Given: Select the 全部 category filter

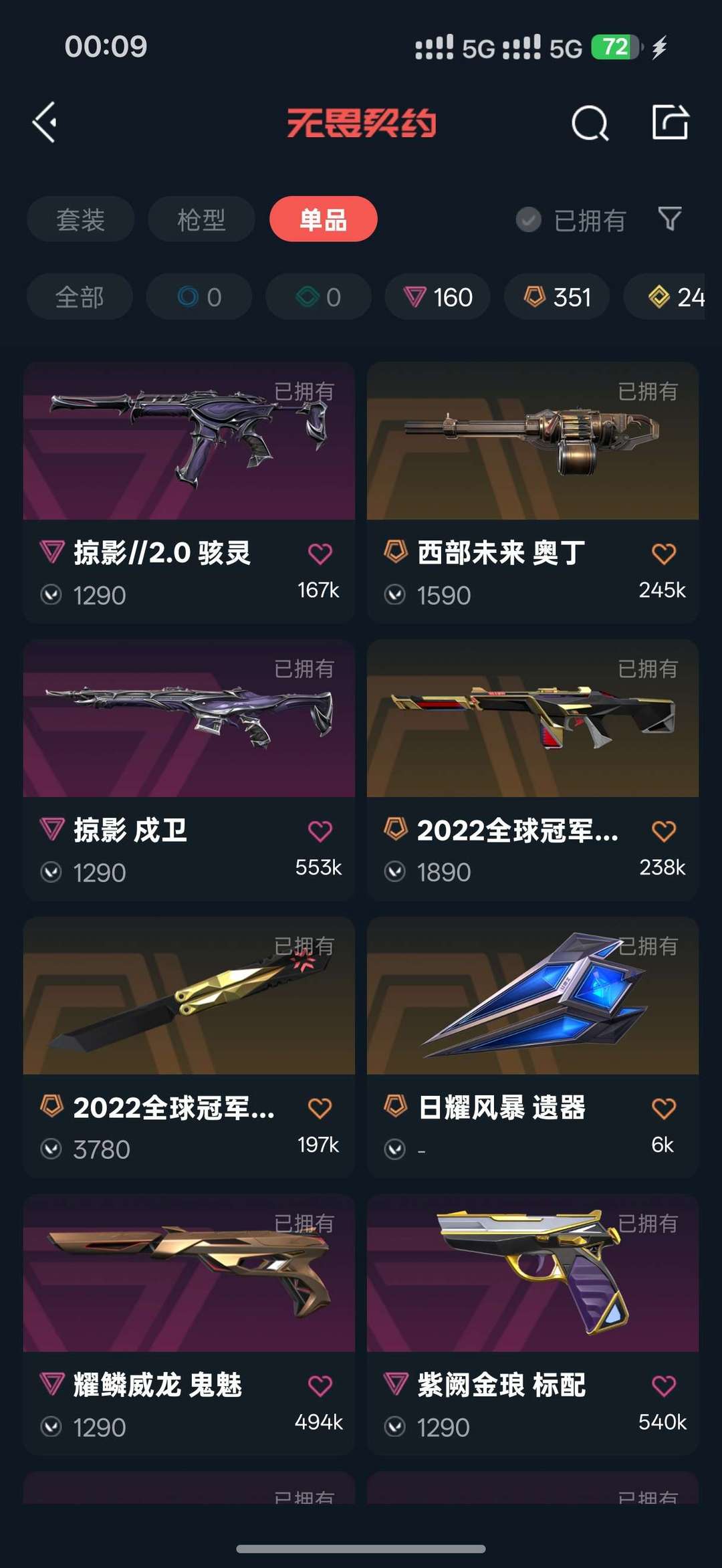Looking at the screenshot, I should [x=79, y=296].
